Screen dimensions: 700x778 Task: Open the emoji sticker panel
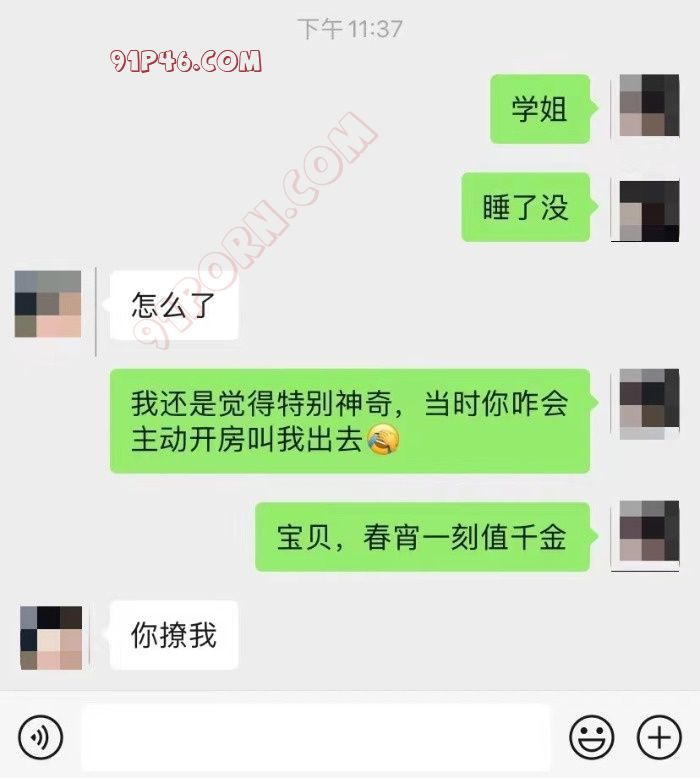(x=592, y=738)
